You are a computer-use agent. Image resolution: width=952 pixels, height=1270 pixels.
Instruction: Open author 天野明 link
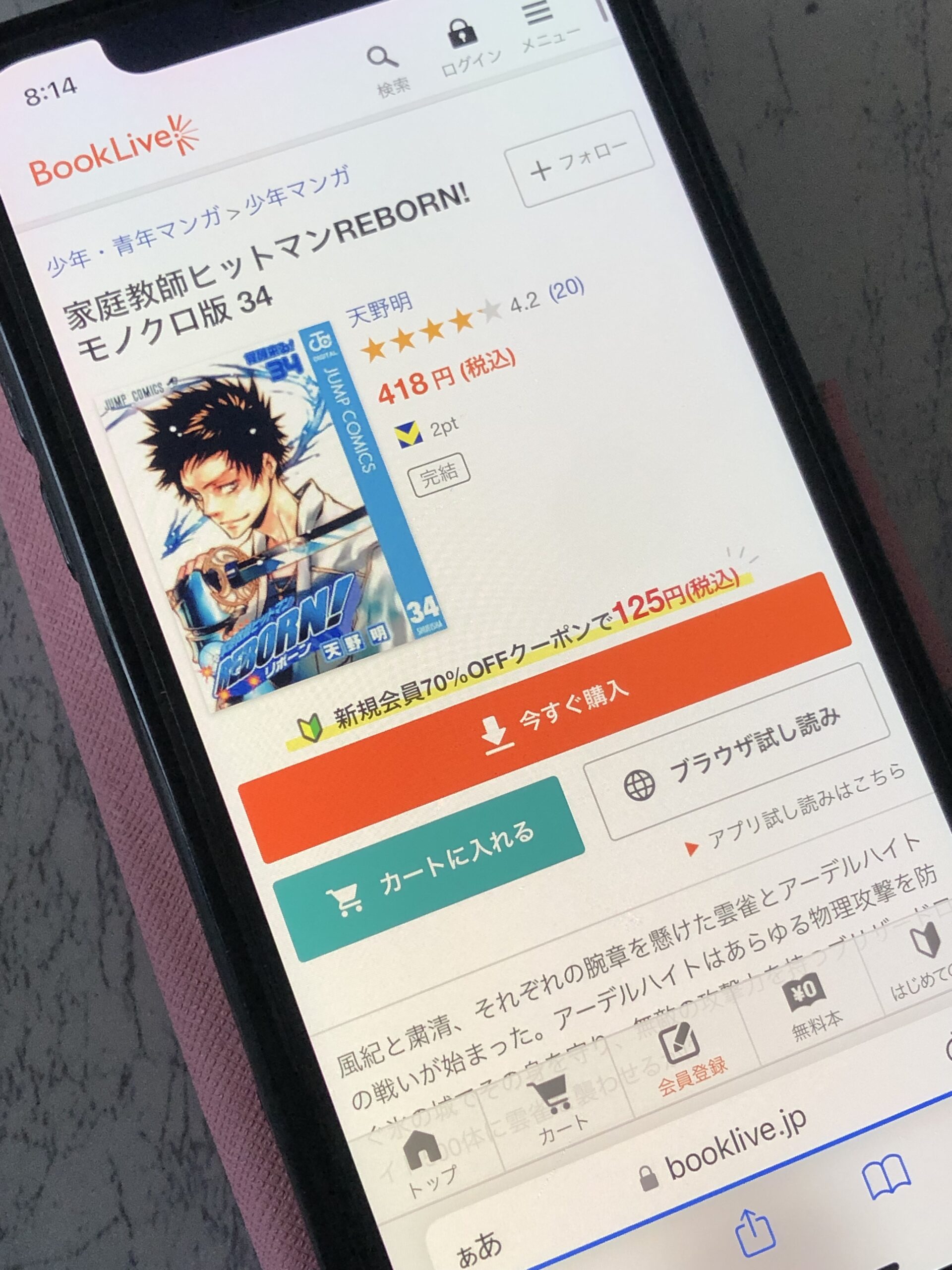click(379, 308)
